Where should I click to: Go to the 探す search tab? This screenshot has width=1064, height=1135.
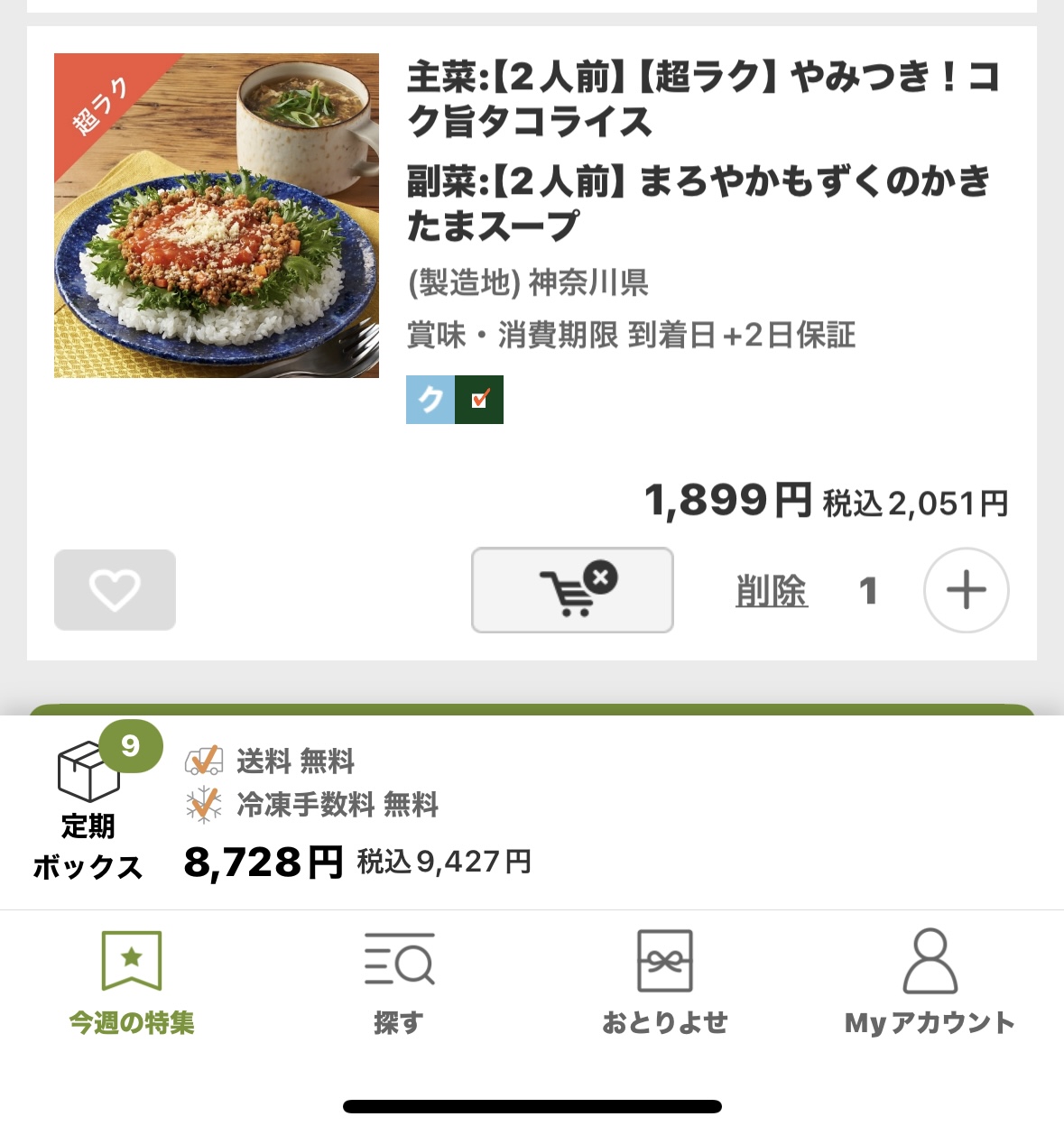point(399,983)
